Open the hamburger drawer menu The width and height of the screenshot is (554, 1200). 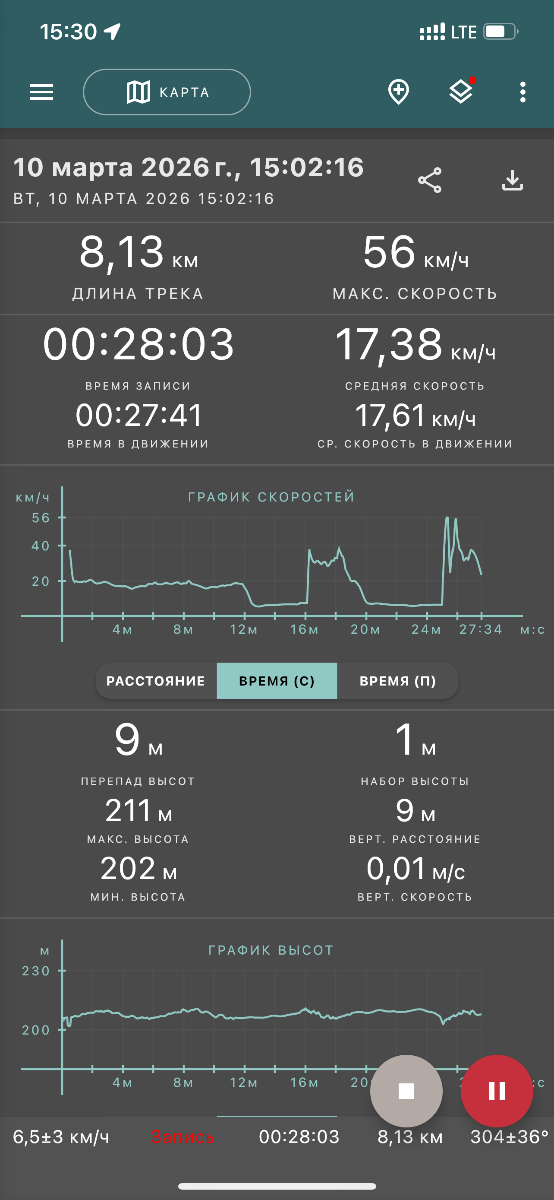point(41,93)
